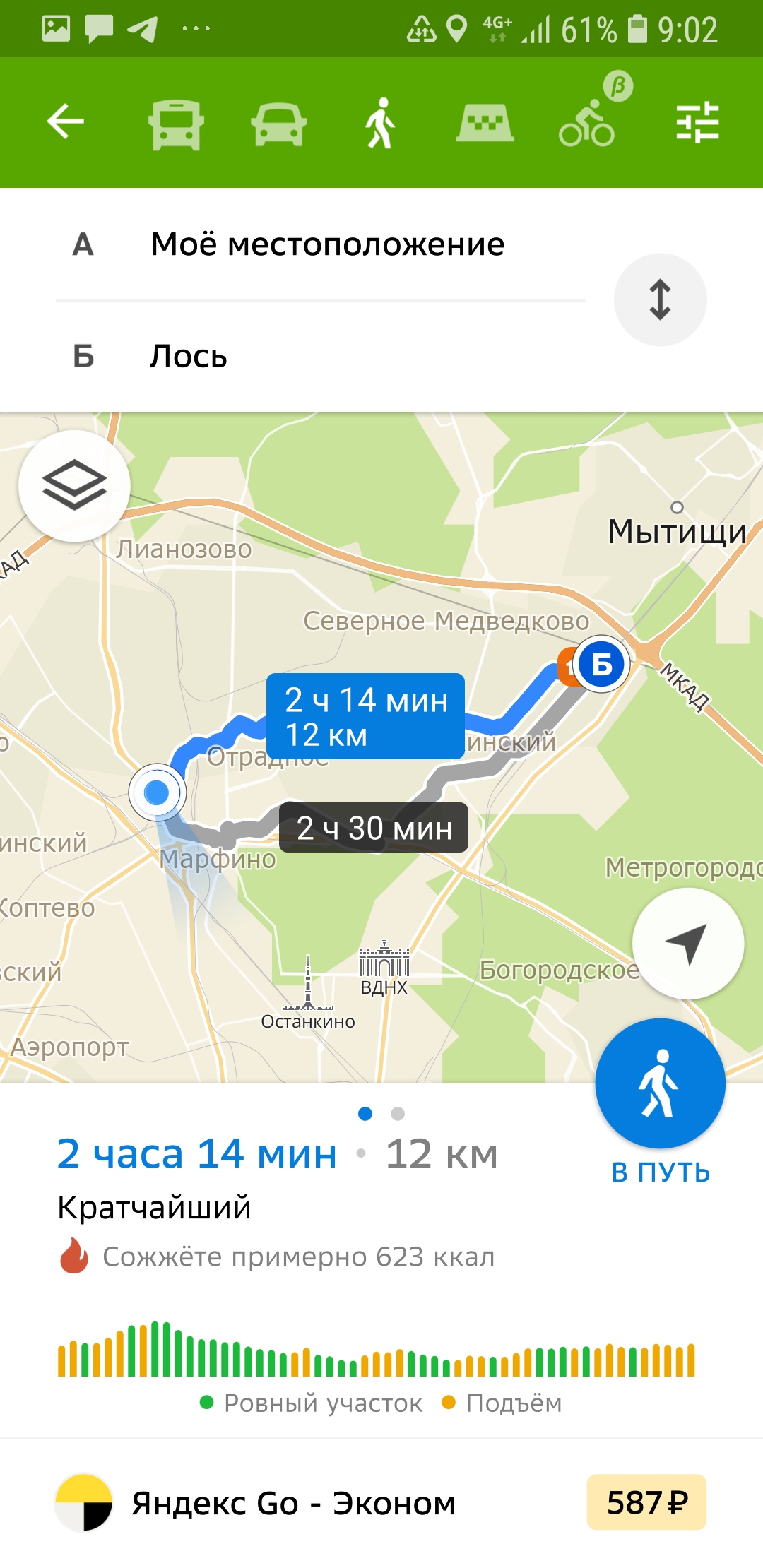Image resolution: width=763 pixels, height=1568 pixels.
Task: Center map on my location
Action: coord(687,943)
